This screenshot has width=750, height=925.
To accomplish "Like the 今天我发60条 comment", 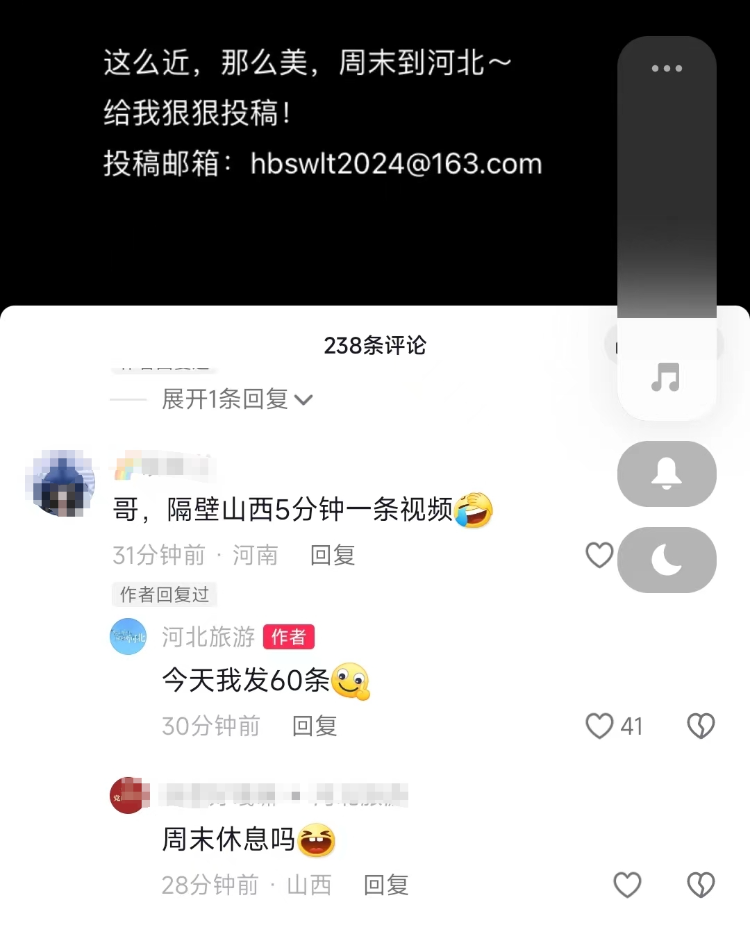I will pos(600,726).
